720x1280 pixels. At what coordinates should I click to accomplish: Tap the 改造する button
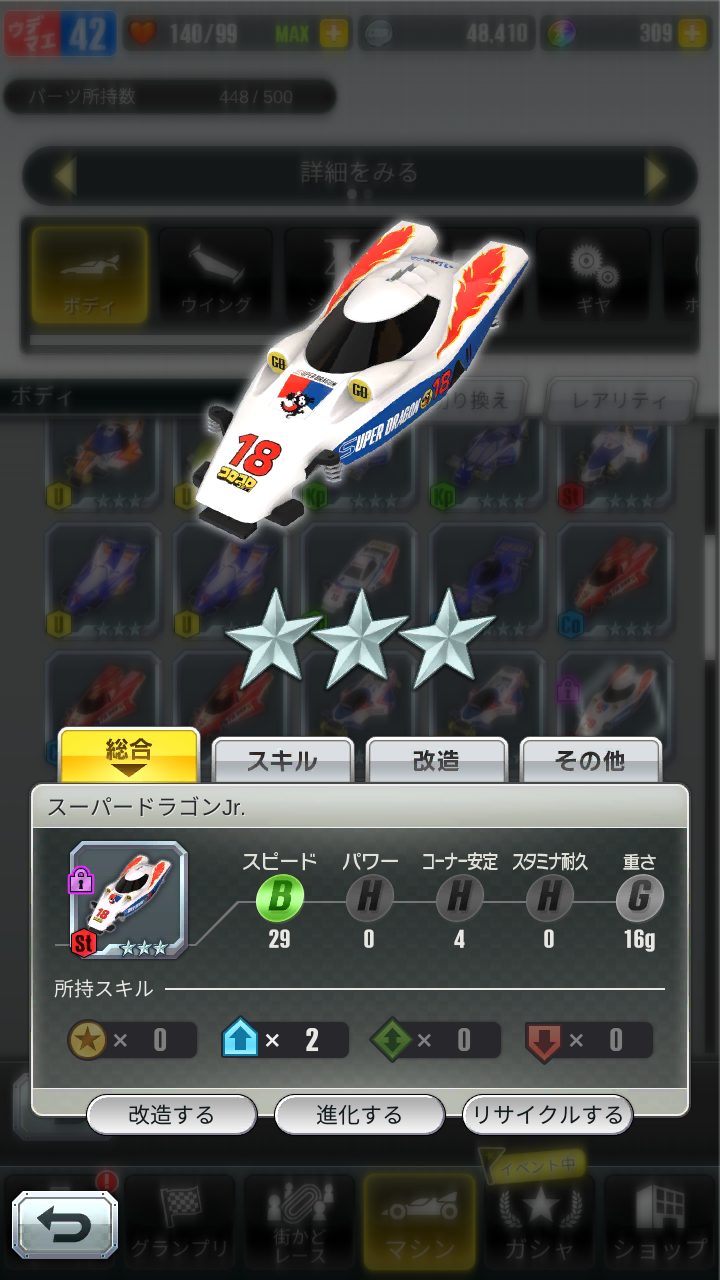click(171, 1114)
